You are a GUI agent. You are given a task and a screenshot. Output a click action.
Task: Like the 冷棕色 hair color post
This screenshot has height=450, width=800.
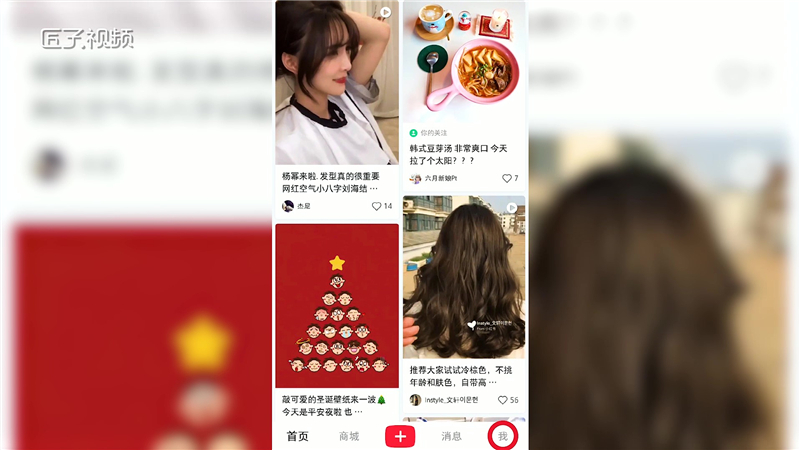pos(502,400)
